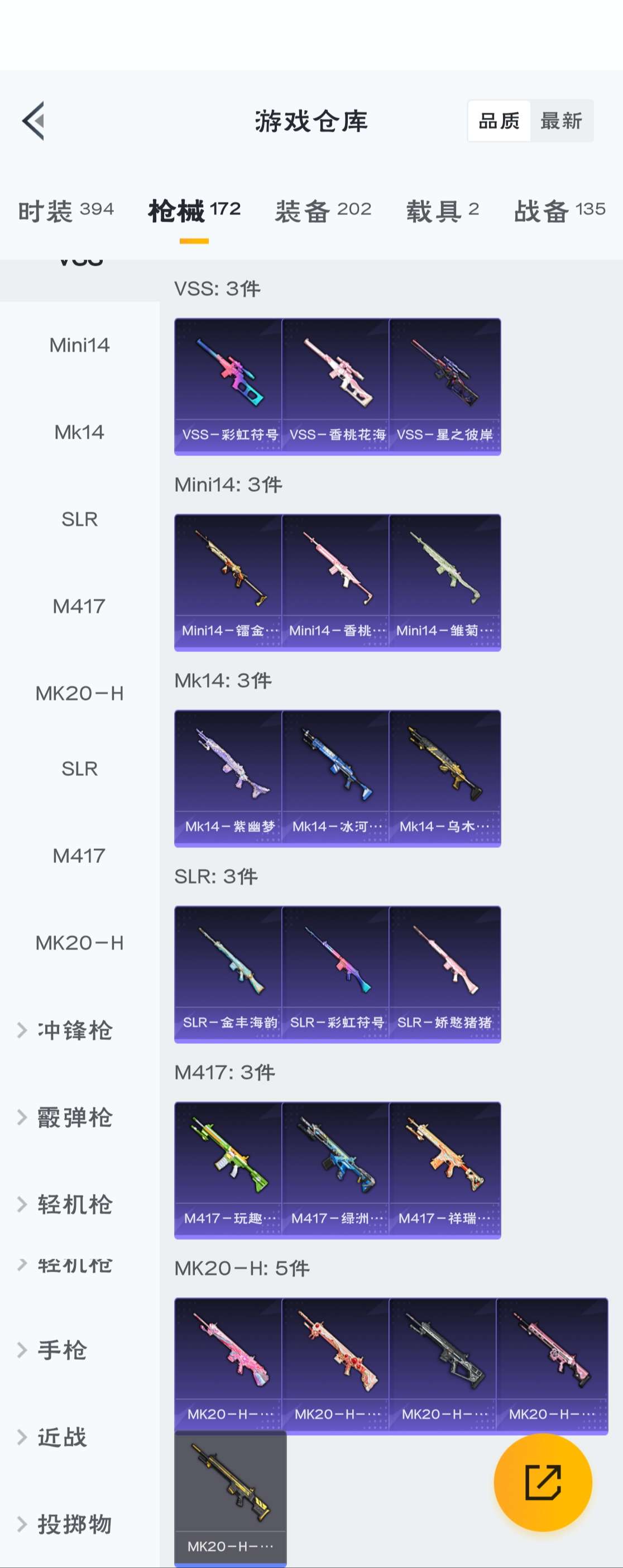Expand the 霰弹枪 category

74,1117
